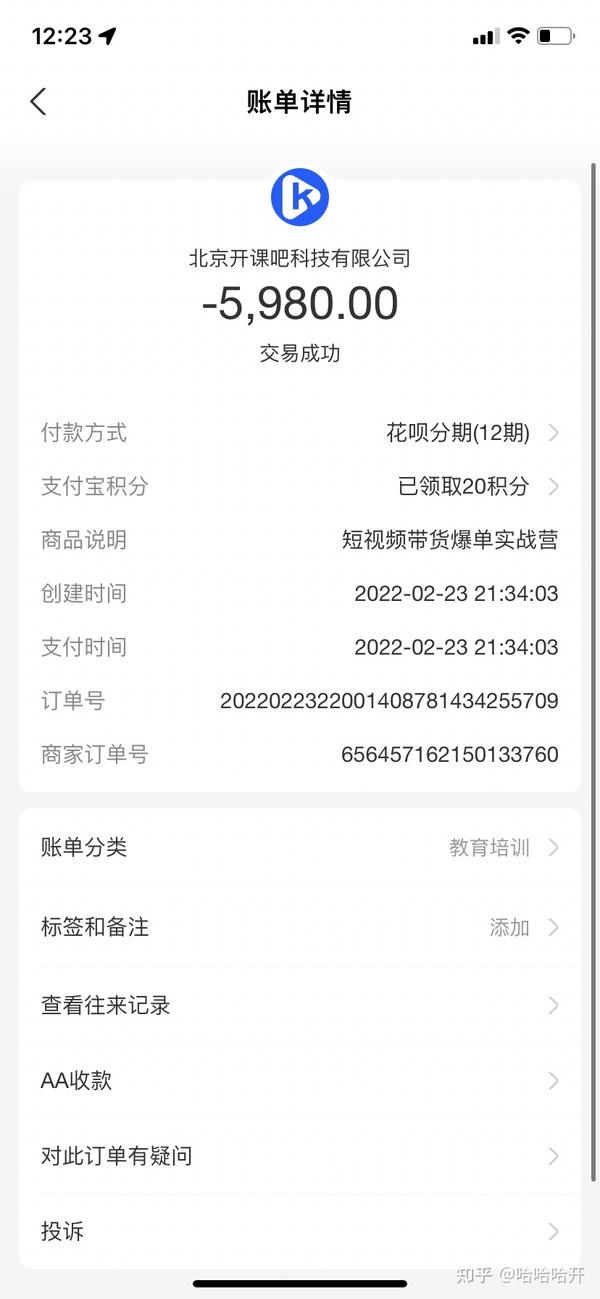The width and height of the screenshot is (600, 1299).
Task: Go back from the 账单详情 page
Action: [x=38, y=101]
